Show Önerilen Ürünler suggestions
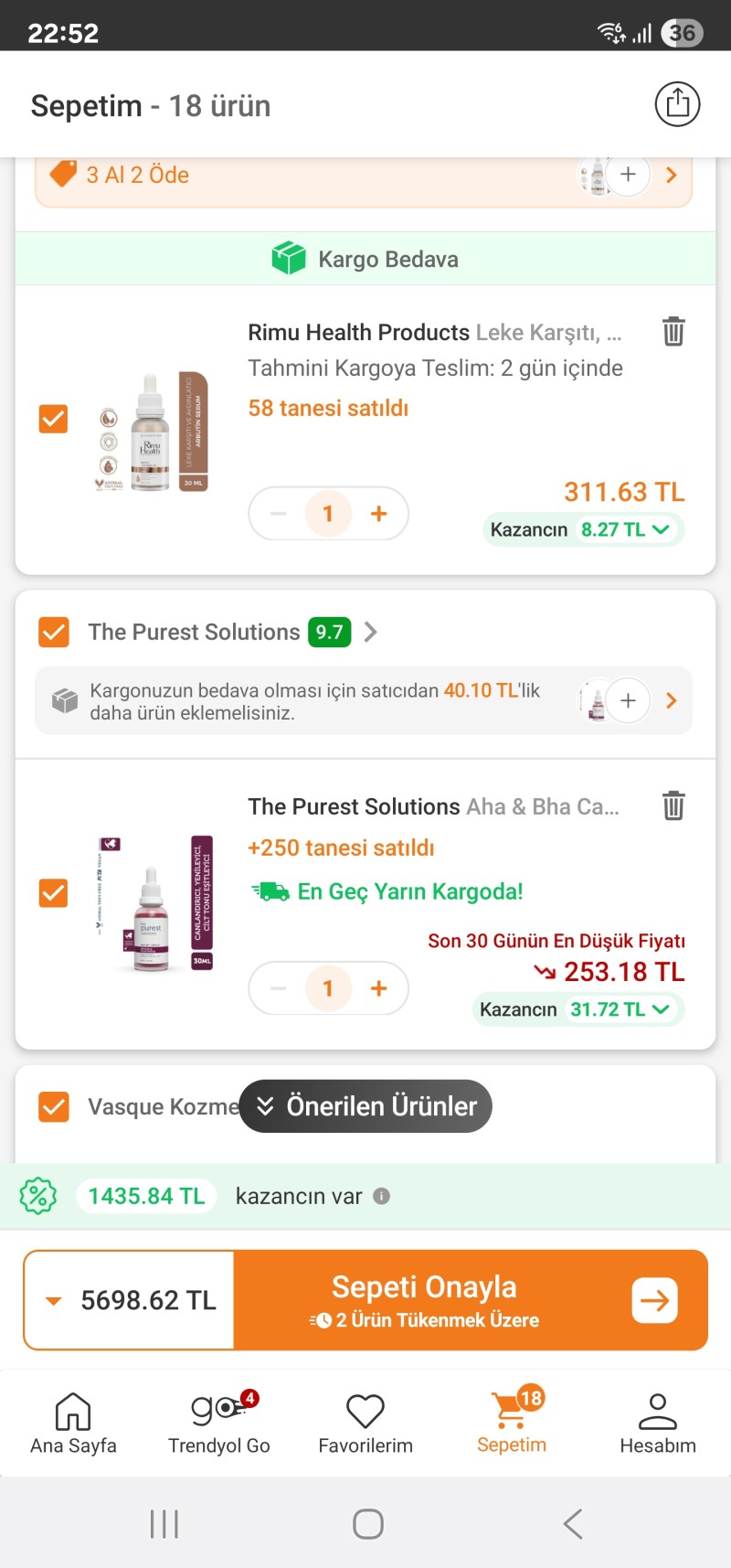Screen dimensions: 731x1568 point(365,1106)
